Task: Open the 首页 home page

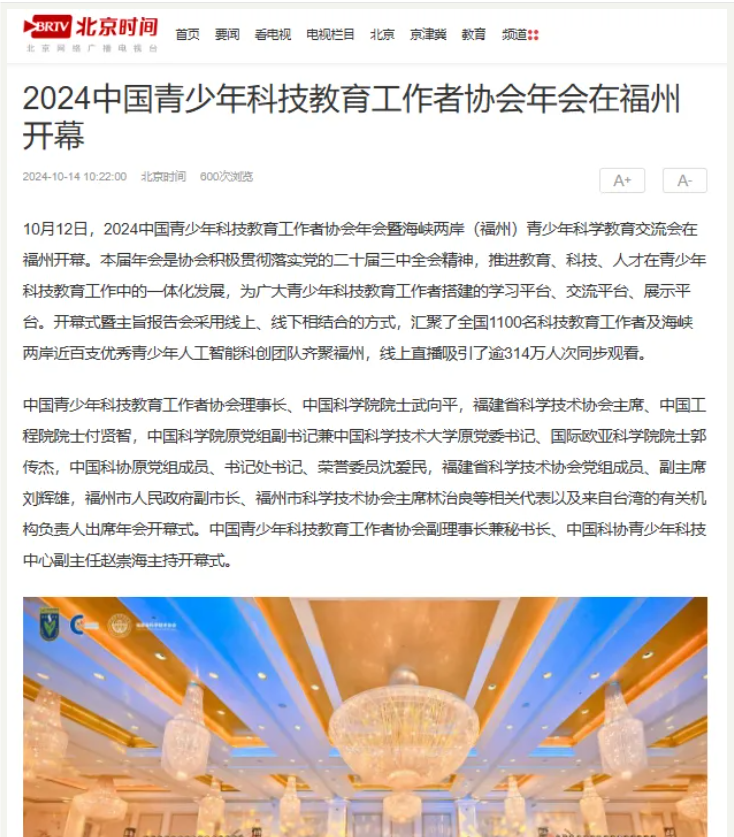Action: tap(187, 34)
